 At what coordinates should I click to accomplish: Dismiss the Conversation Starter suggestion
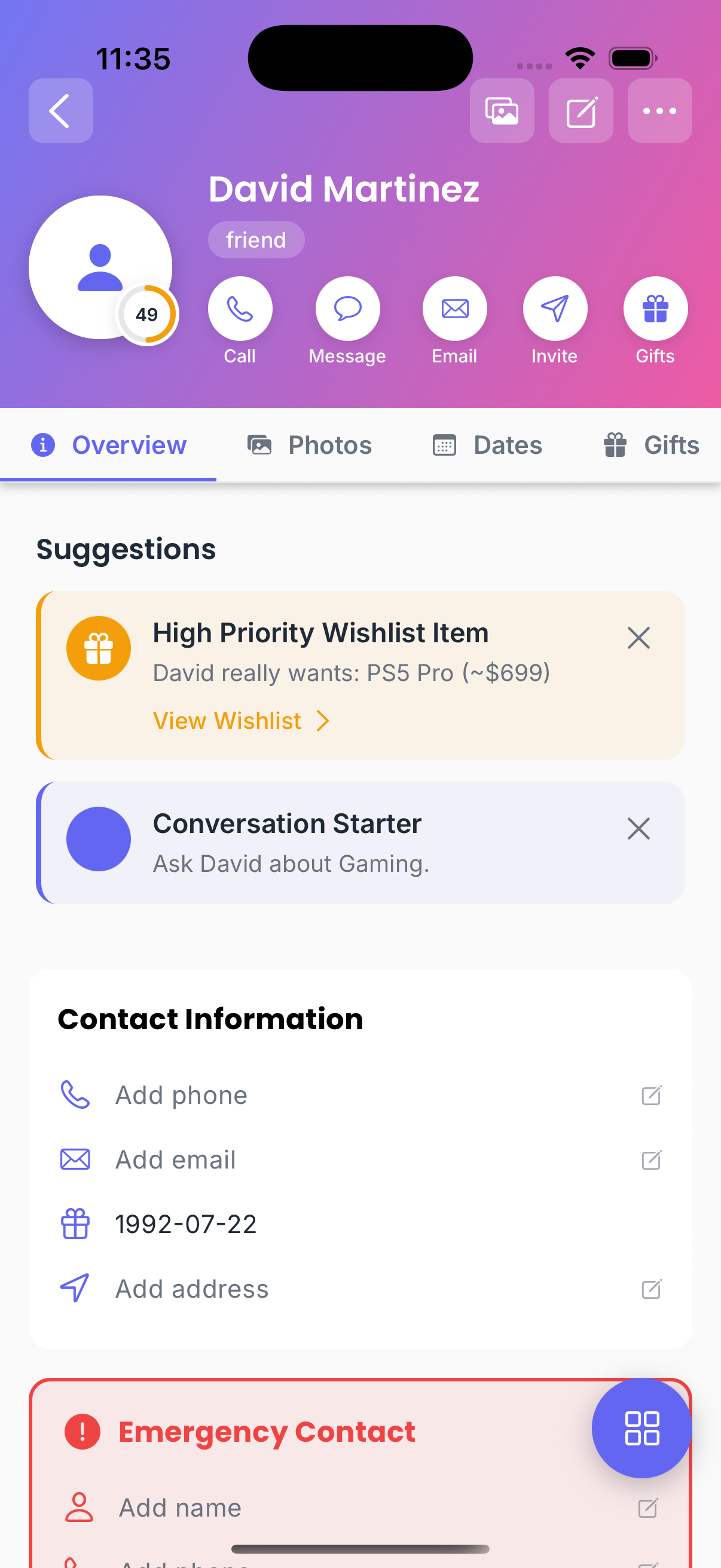point(638,828)
